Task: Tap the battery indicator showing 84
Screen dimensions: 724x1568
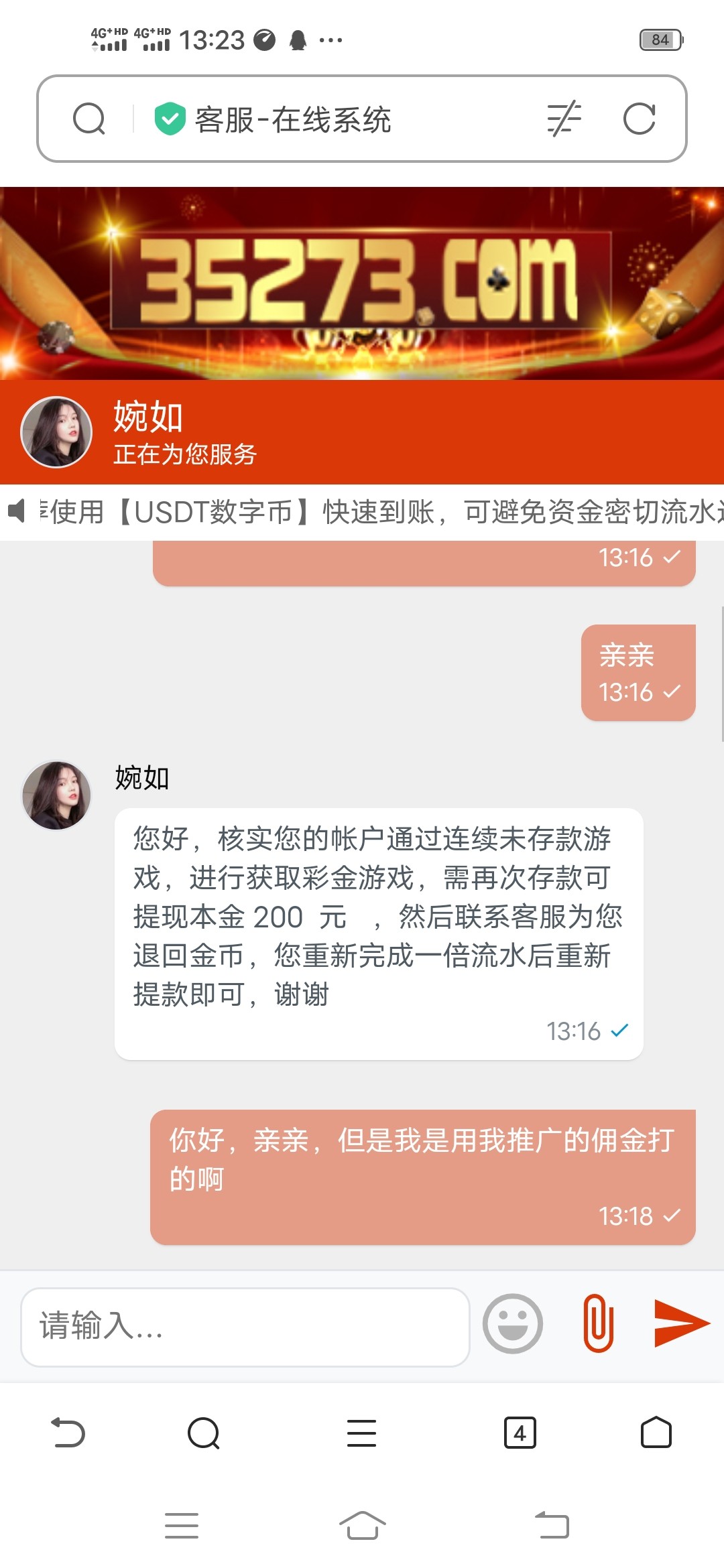Action: (x=660, y=39)
